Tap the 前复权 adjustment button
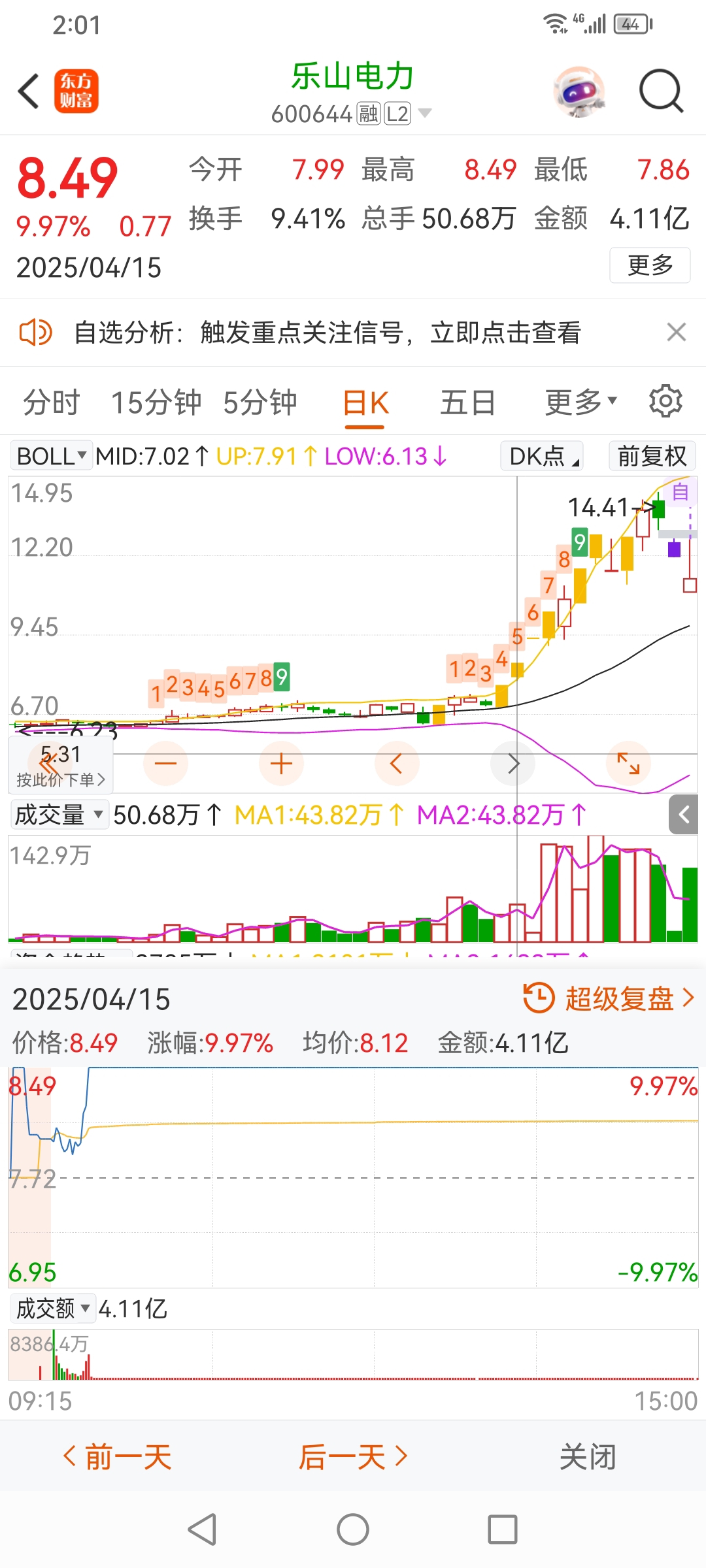 (x=652, y=455)
